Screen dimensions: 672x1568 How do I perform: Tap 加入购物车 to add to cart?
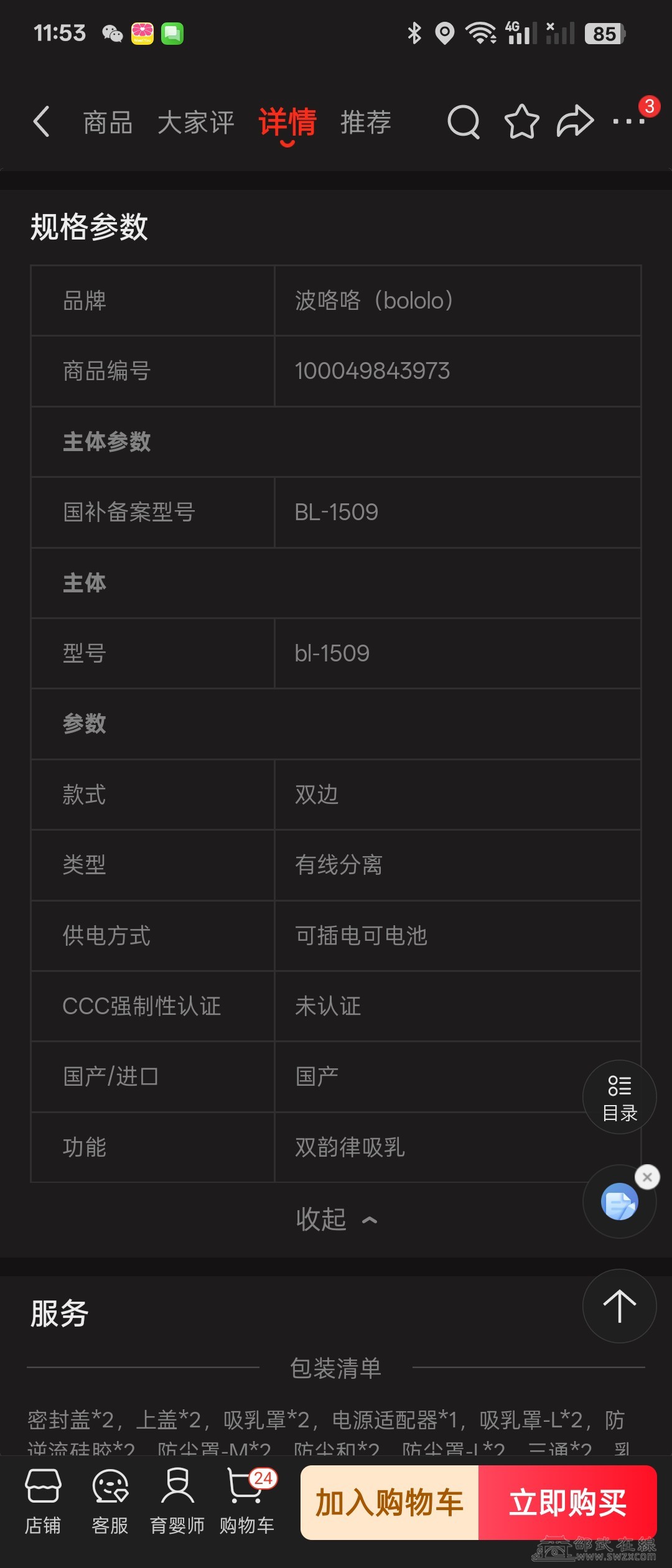(x=390, y=1503)
